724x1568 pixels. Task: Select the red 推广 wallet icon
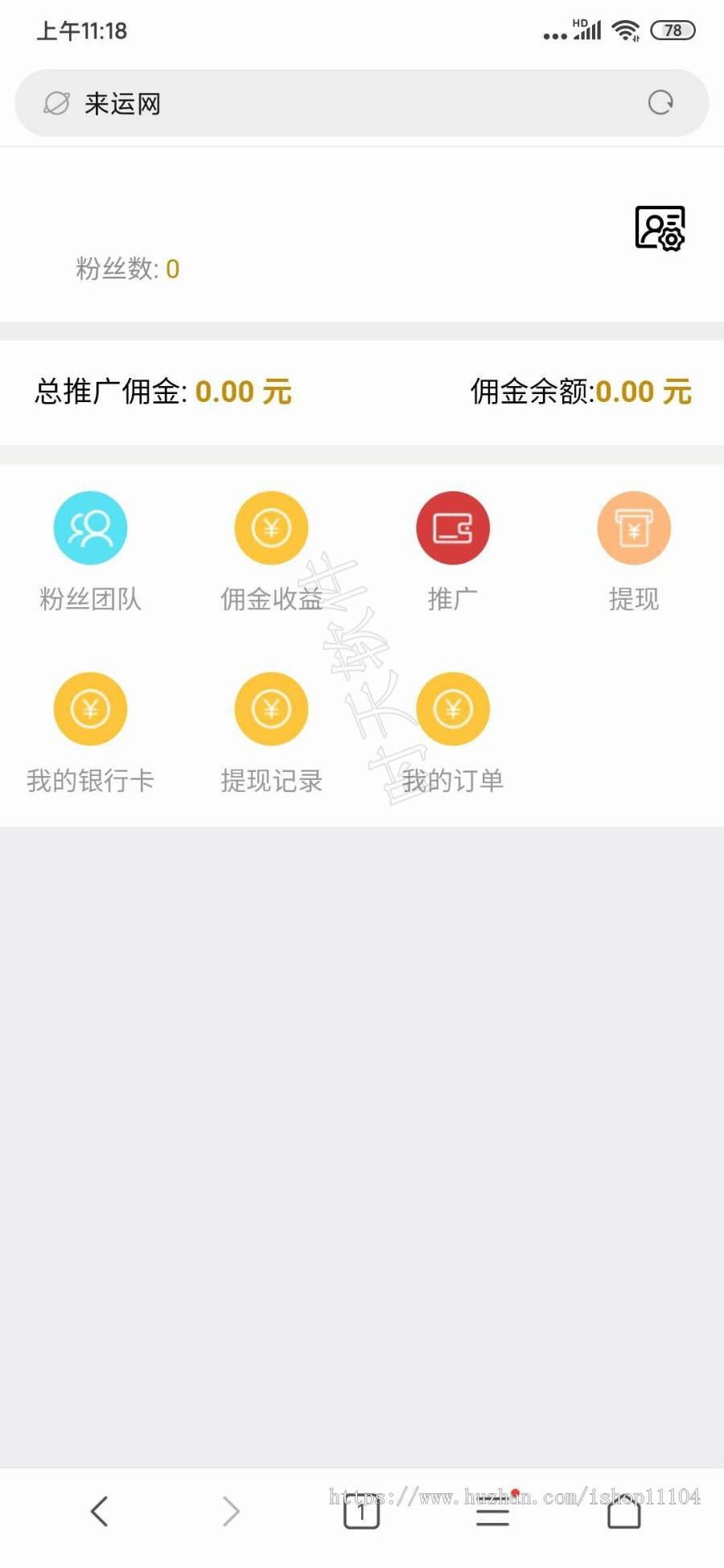(453, 527)
